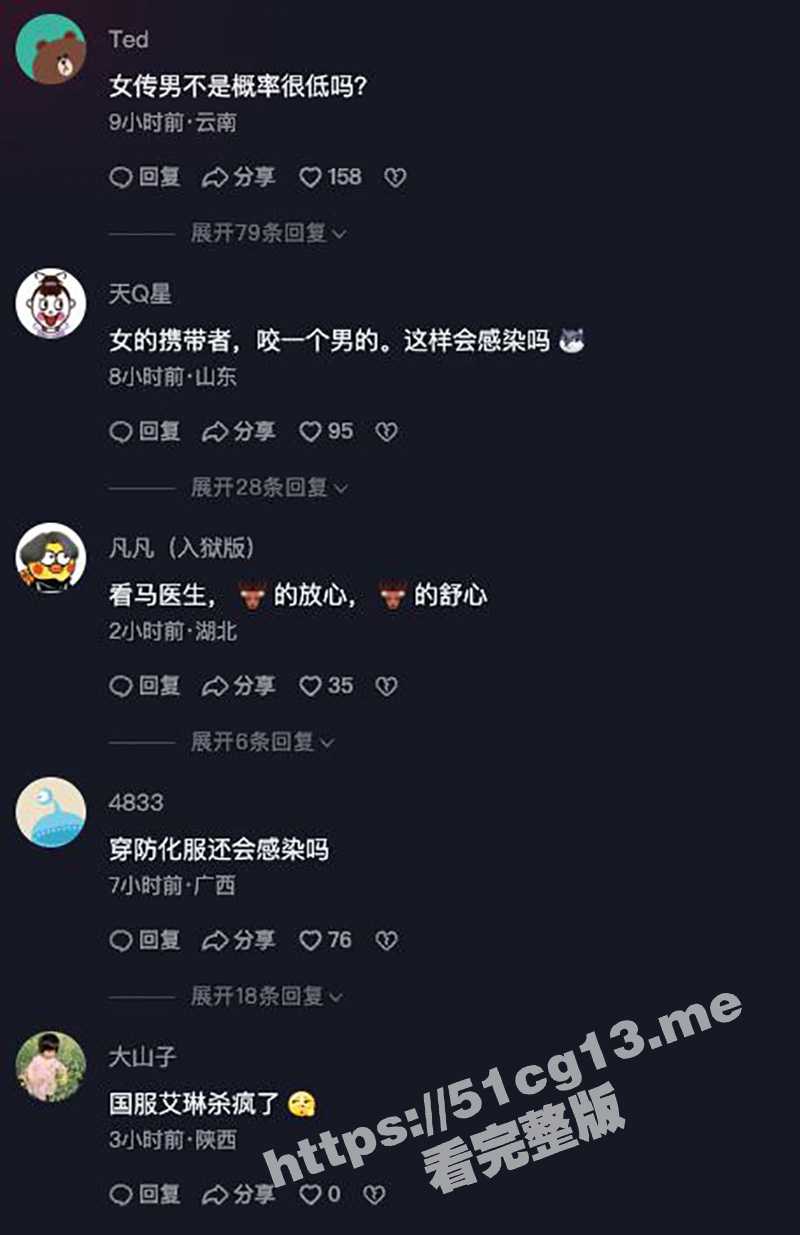Reply to Ted's comment
This screenshot has width=800, height=1235.
[x=145, y=177]
